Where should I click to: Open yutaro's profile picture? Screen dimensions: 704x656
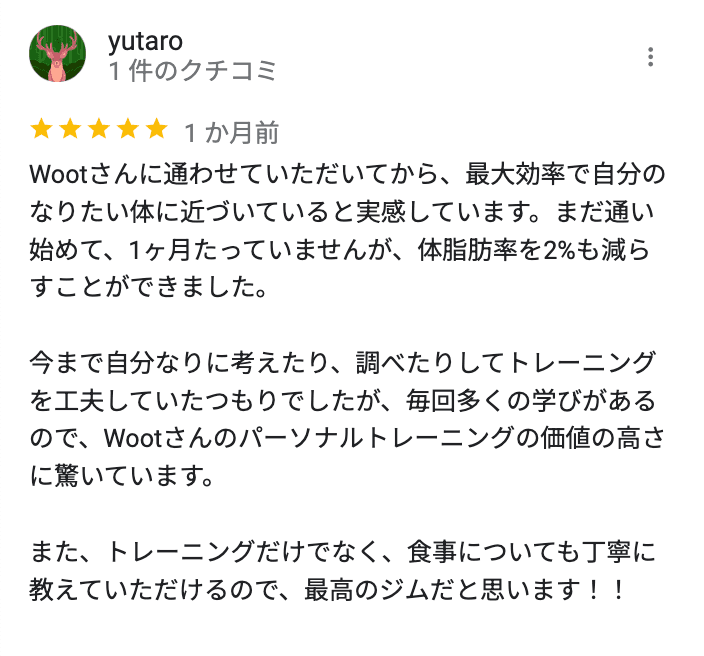tap(58, 54)
